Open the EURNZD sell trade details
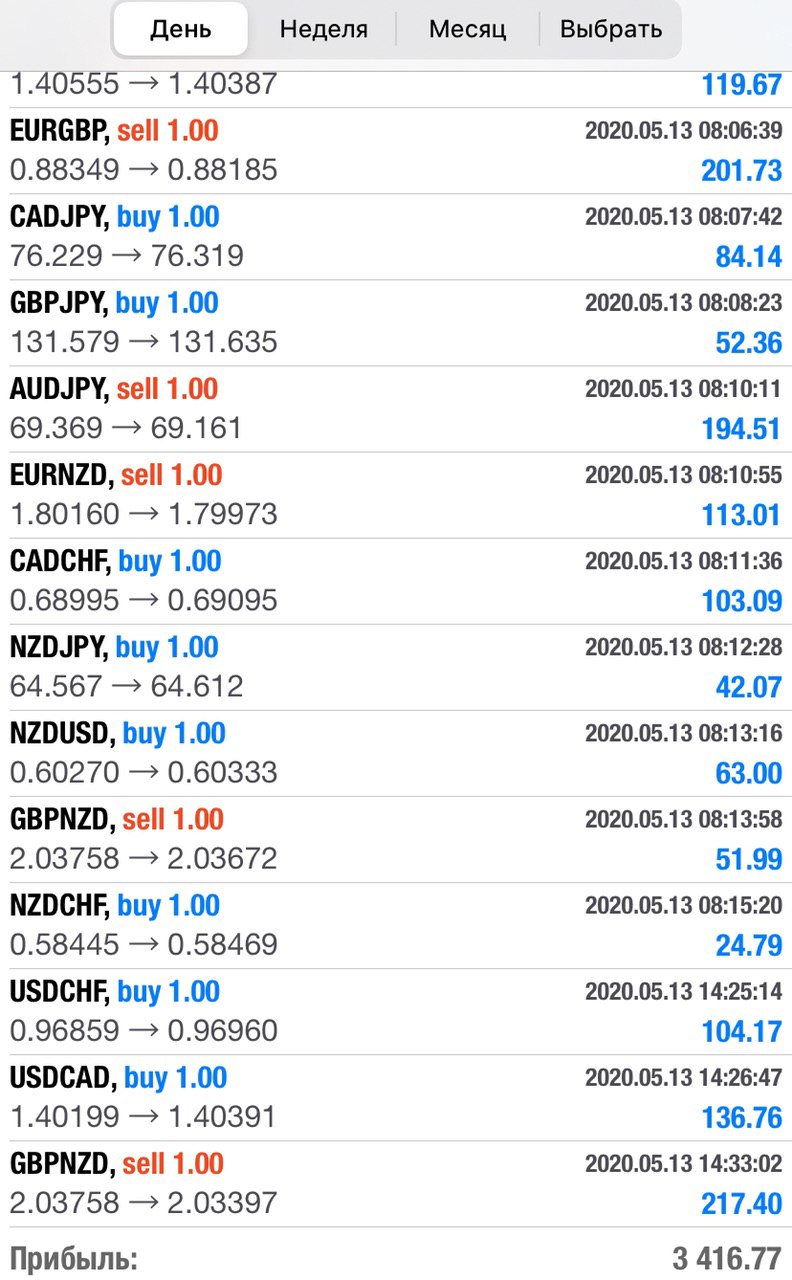 point(396,495)
